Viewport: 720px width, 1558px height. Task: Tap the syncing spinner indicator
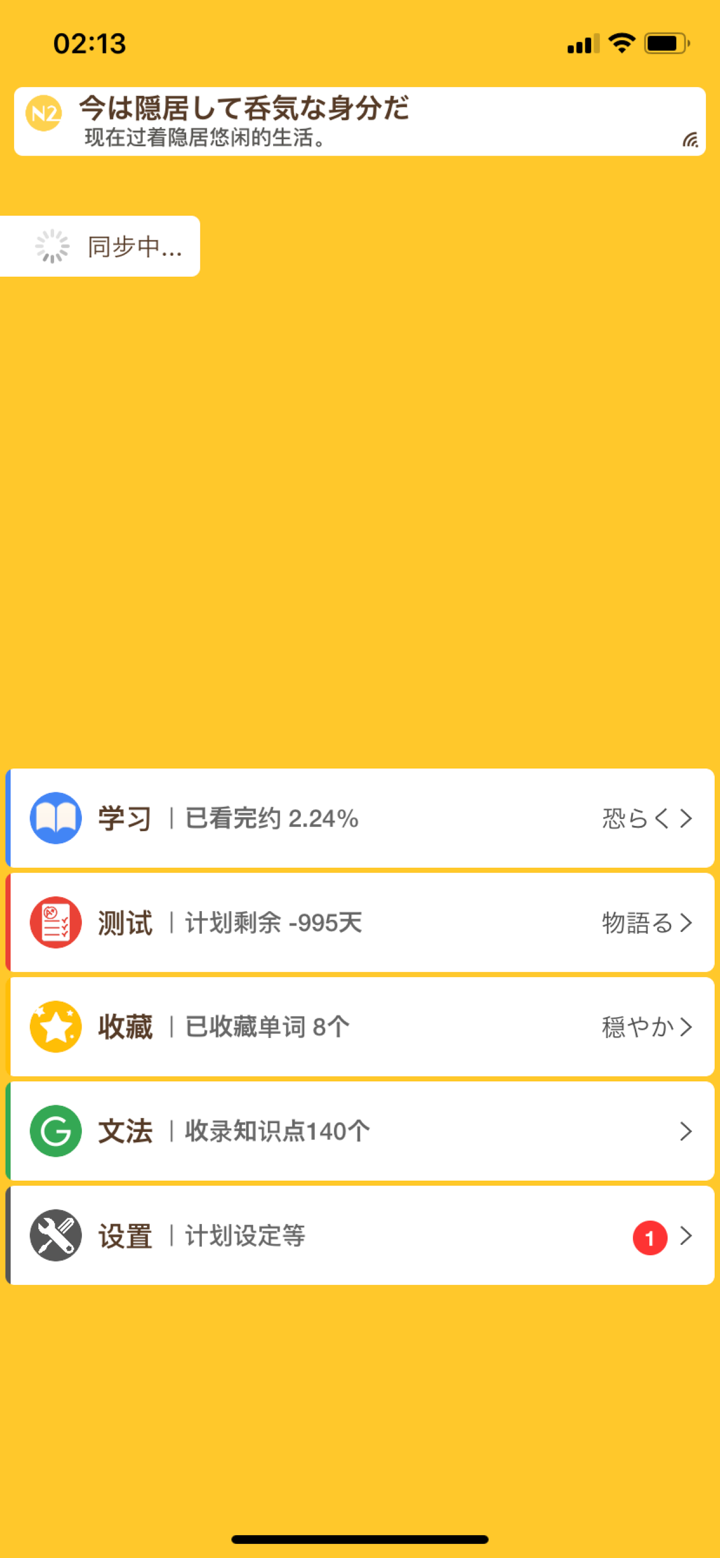50,246
